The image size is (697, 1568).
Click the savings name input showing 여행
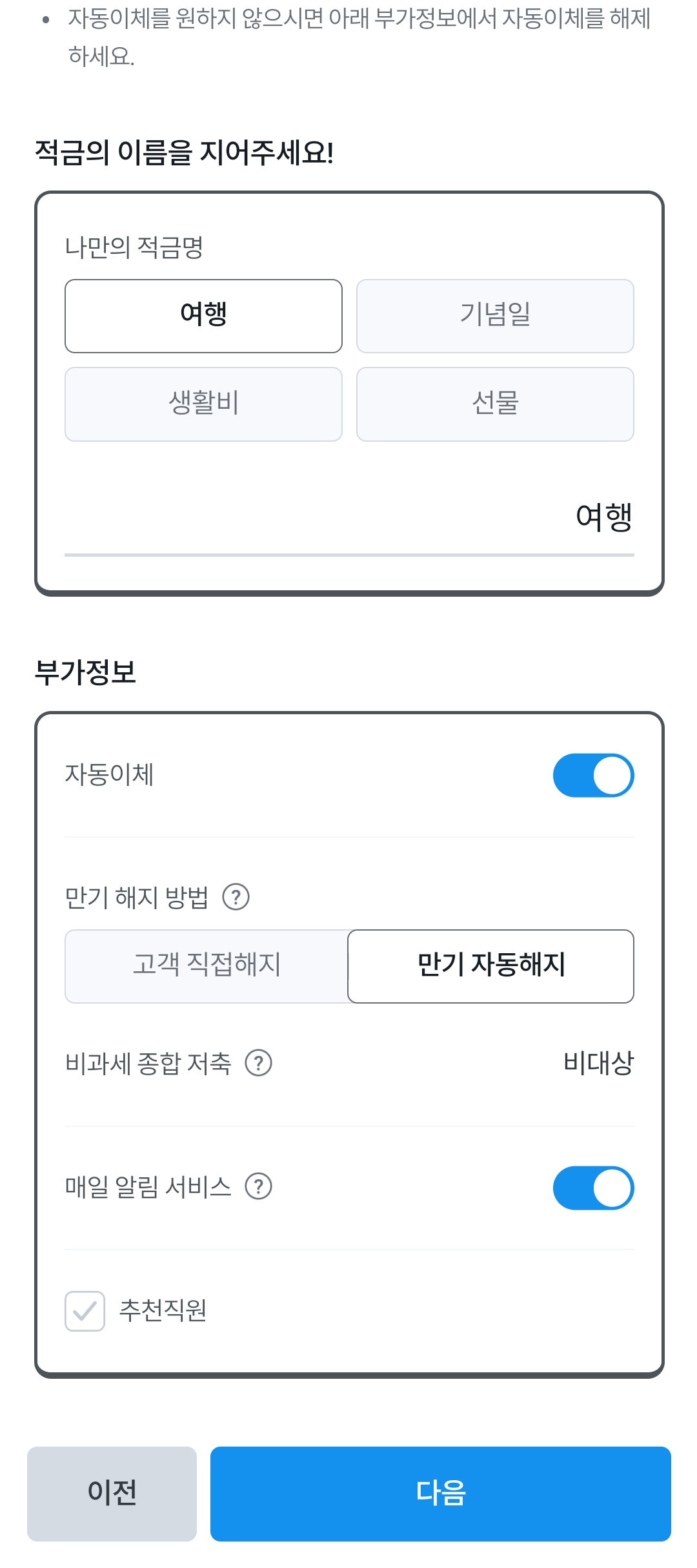348,517
